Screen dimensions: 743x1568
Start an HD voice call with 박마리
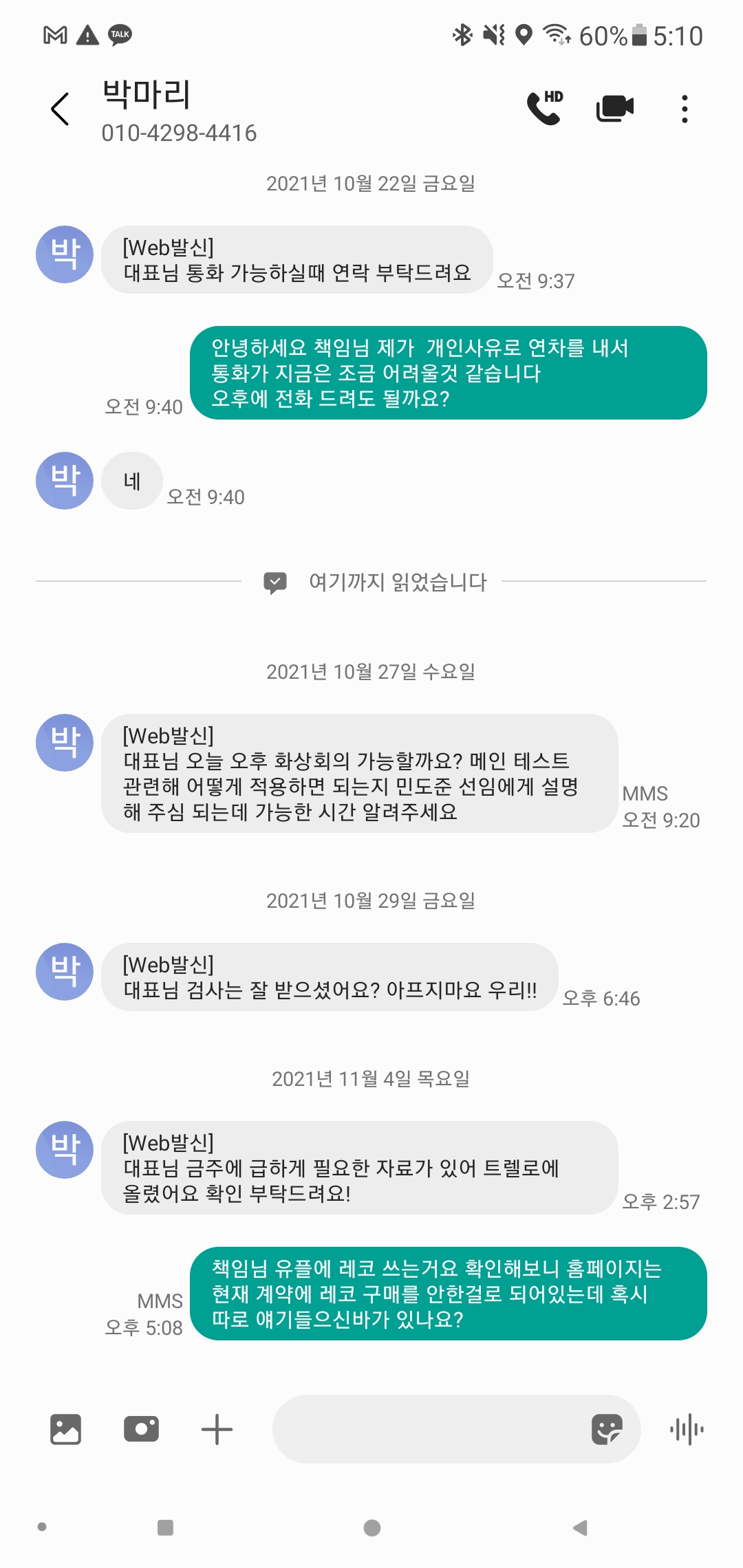[544, 108]
